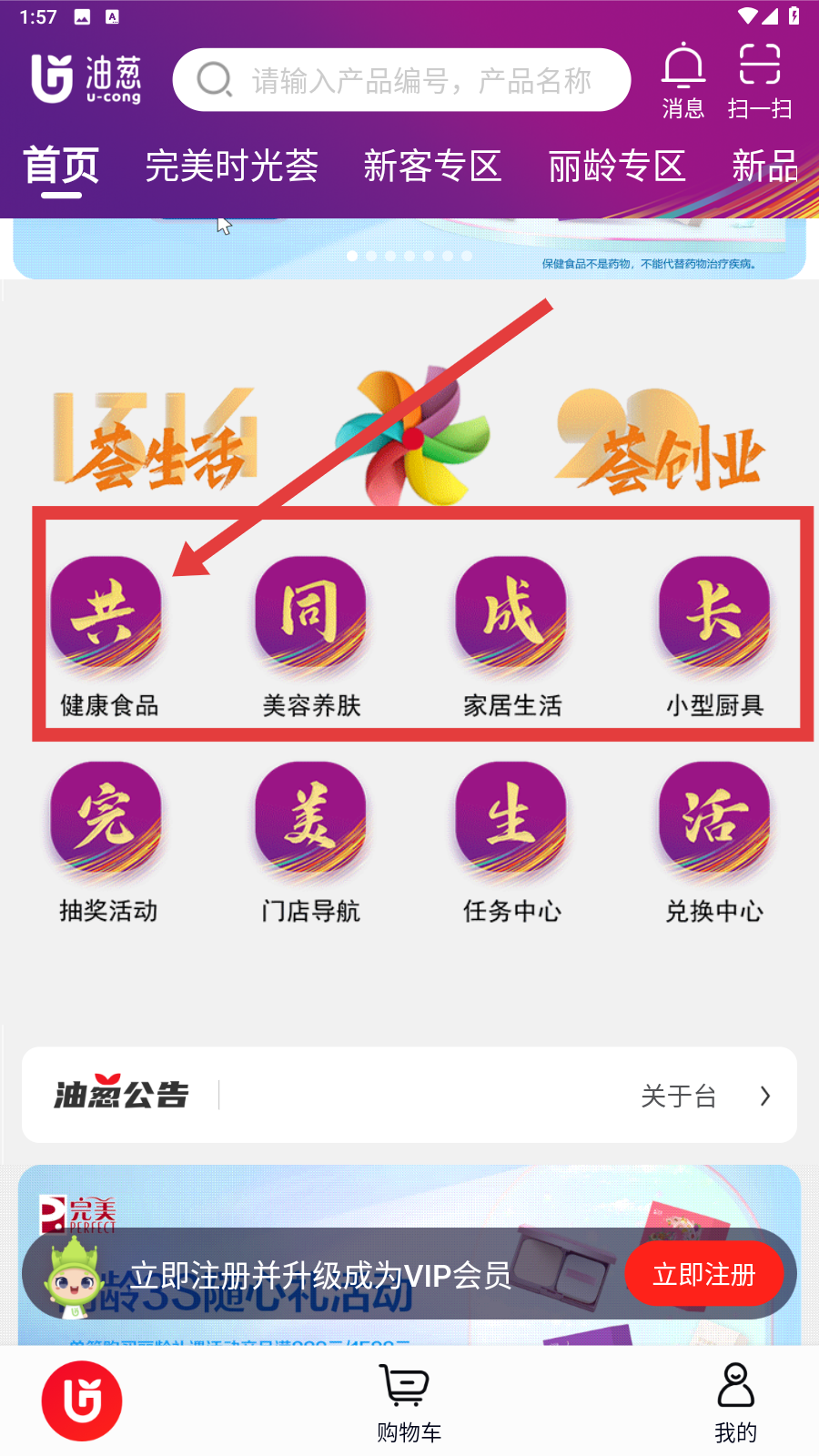Open the 健康食品 category
This screenshot has width=819, height=1456.
(107, 634)
